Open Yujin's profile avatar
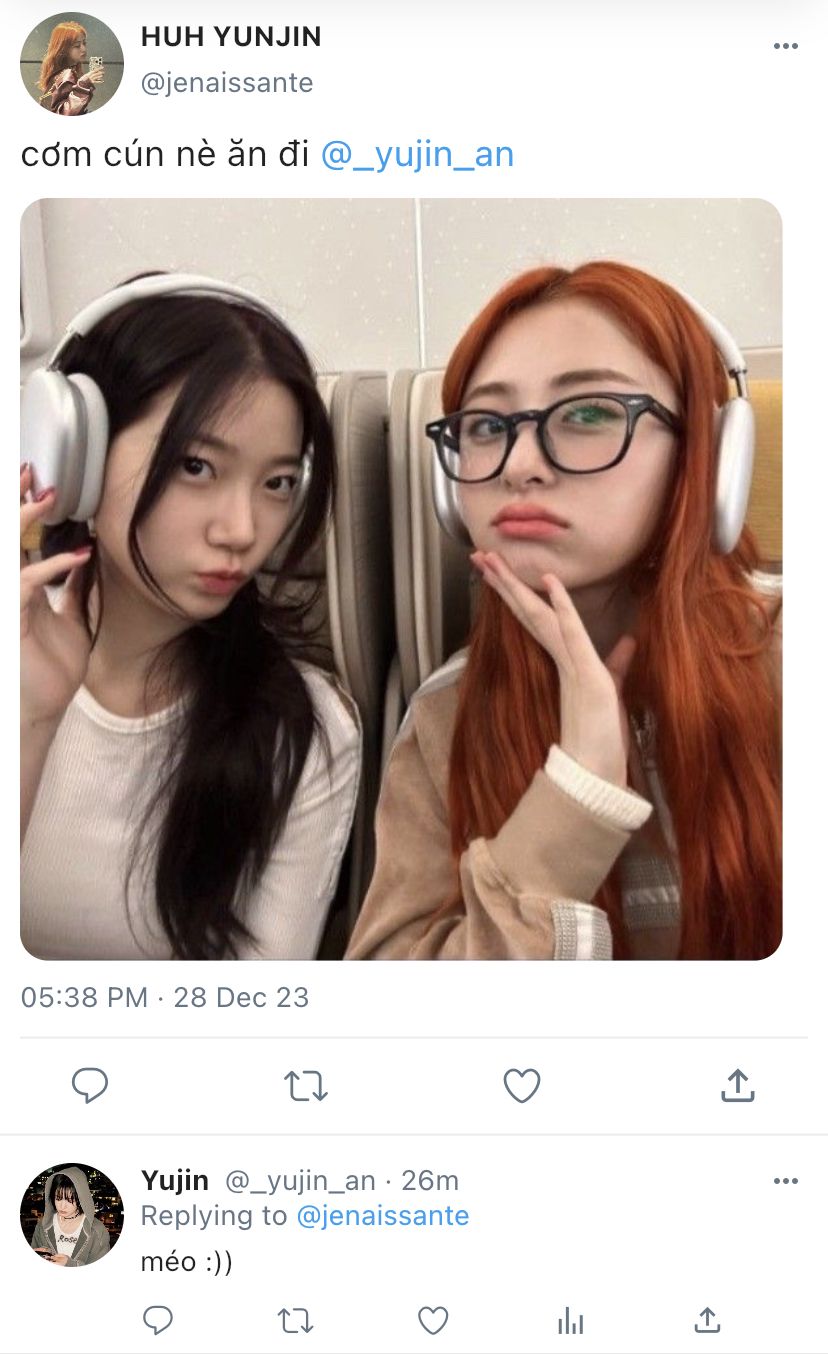 tap(72, 1214)
